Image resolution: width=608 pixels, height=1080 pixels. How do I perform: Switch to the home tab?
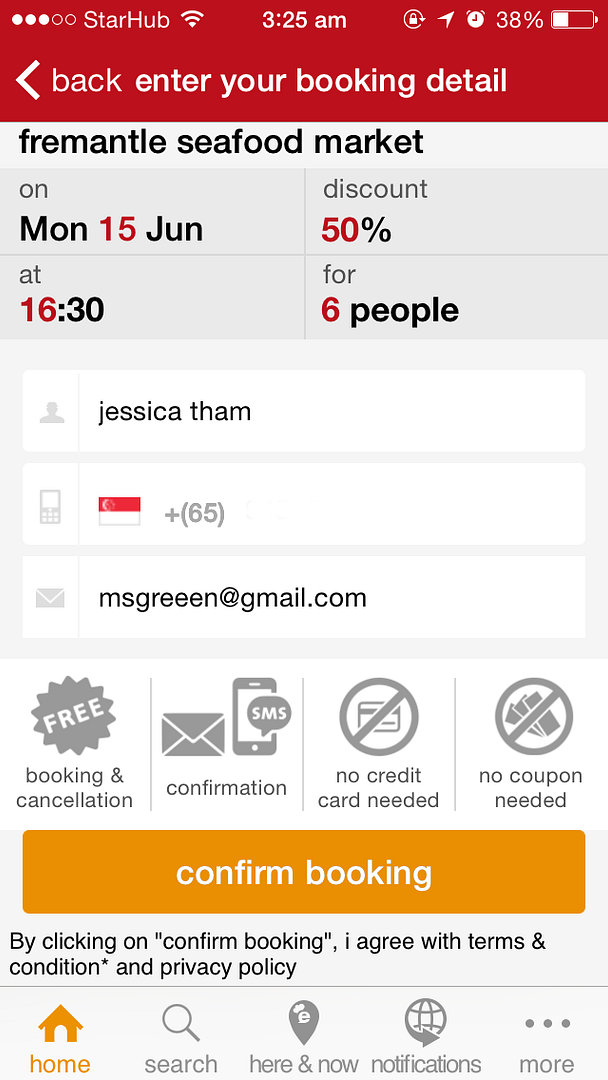[x=60, y=1039]
